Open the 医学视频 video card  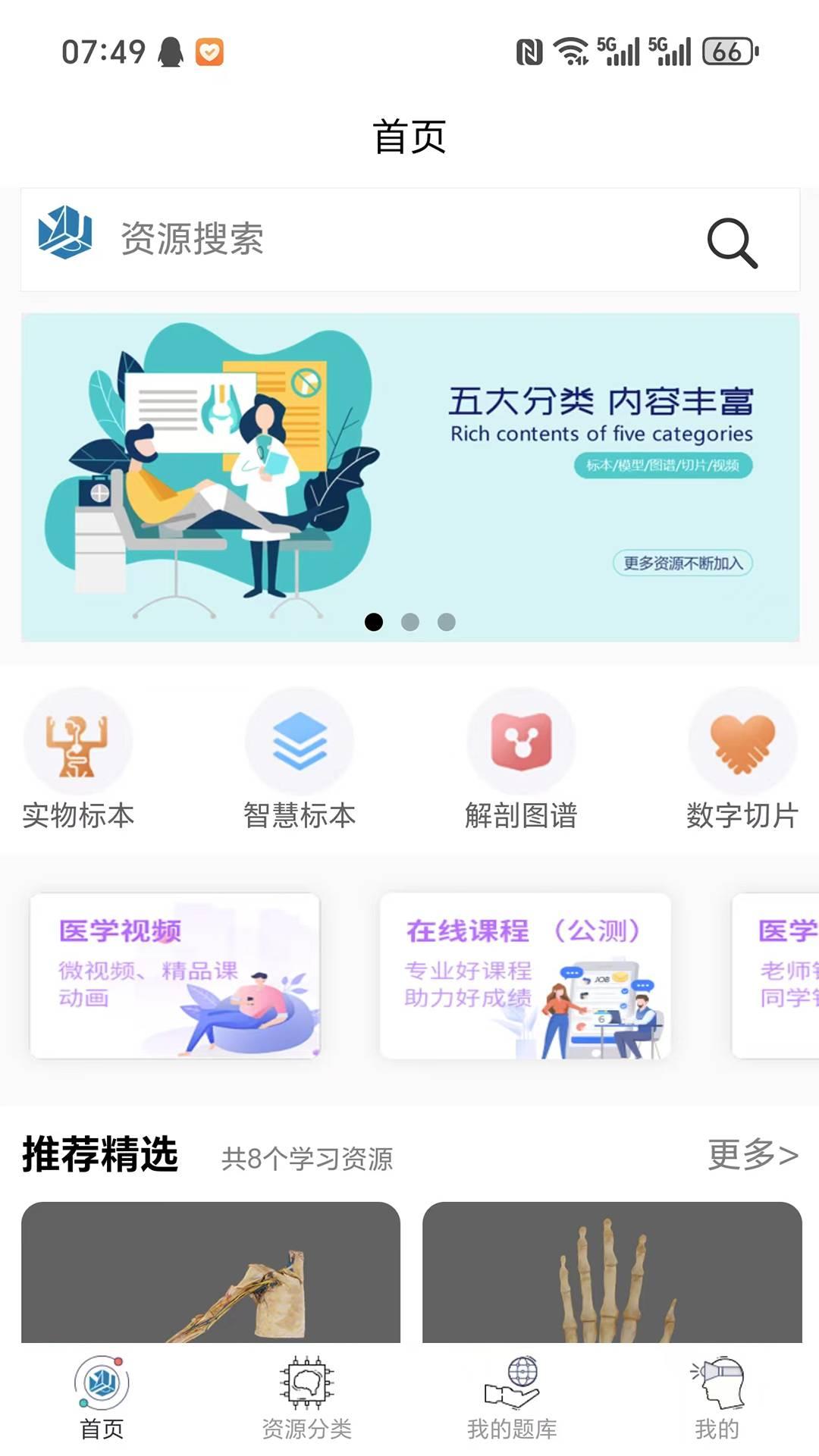coord(176,977)
